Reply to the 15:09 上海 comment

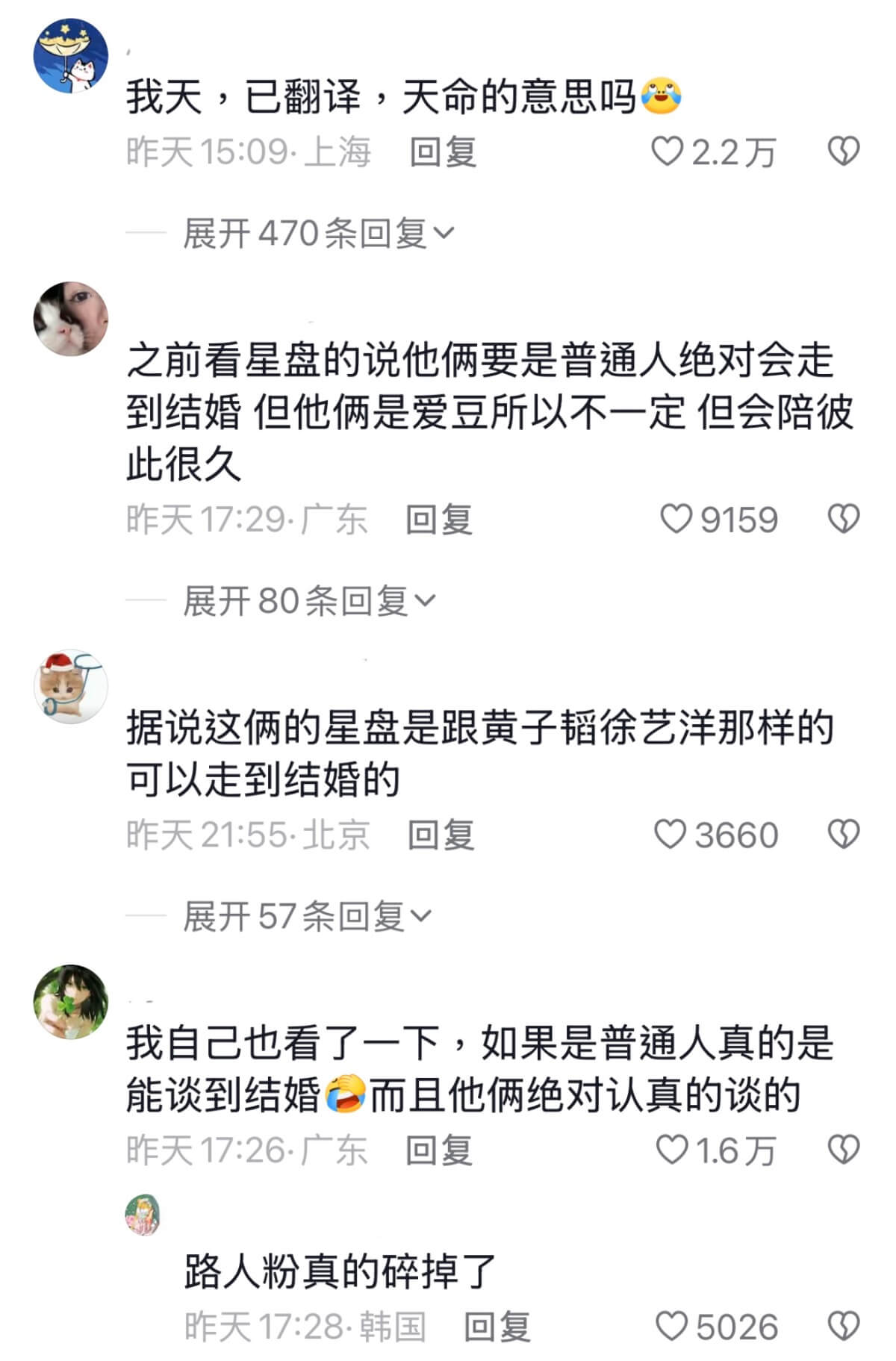pos(443,152)
